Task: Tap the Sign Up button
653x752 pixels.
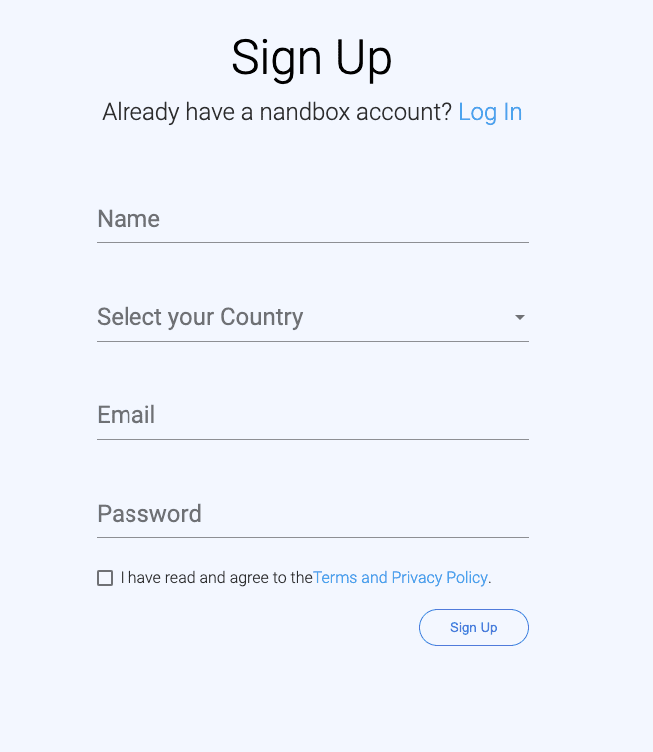Action: 473,627
